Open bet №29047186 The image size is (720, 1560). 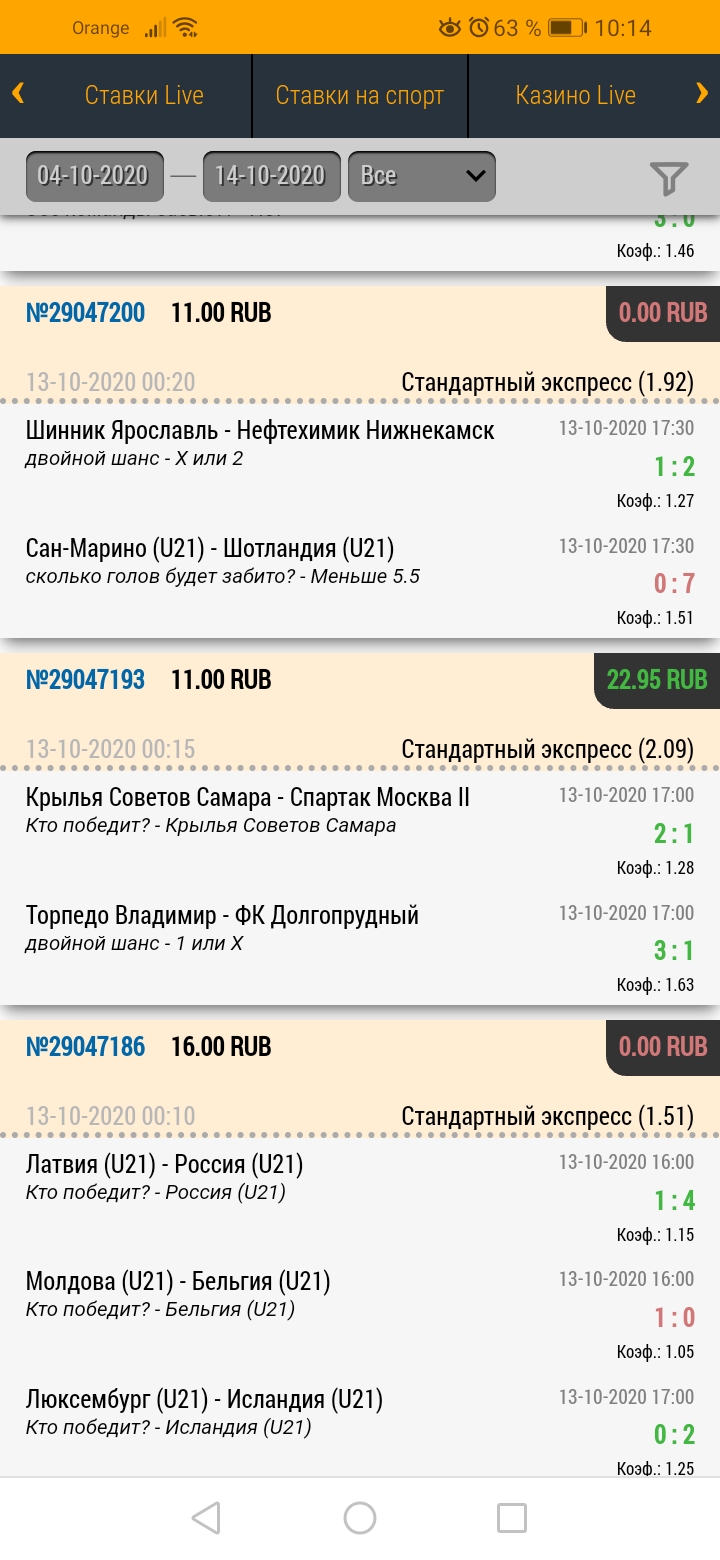(85, 1047)
